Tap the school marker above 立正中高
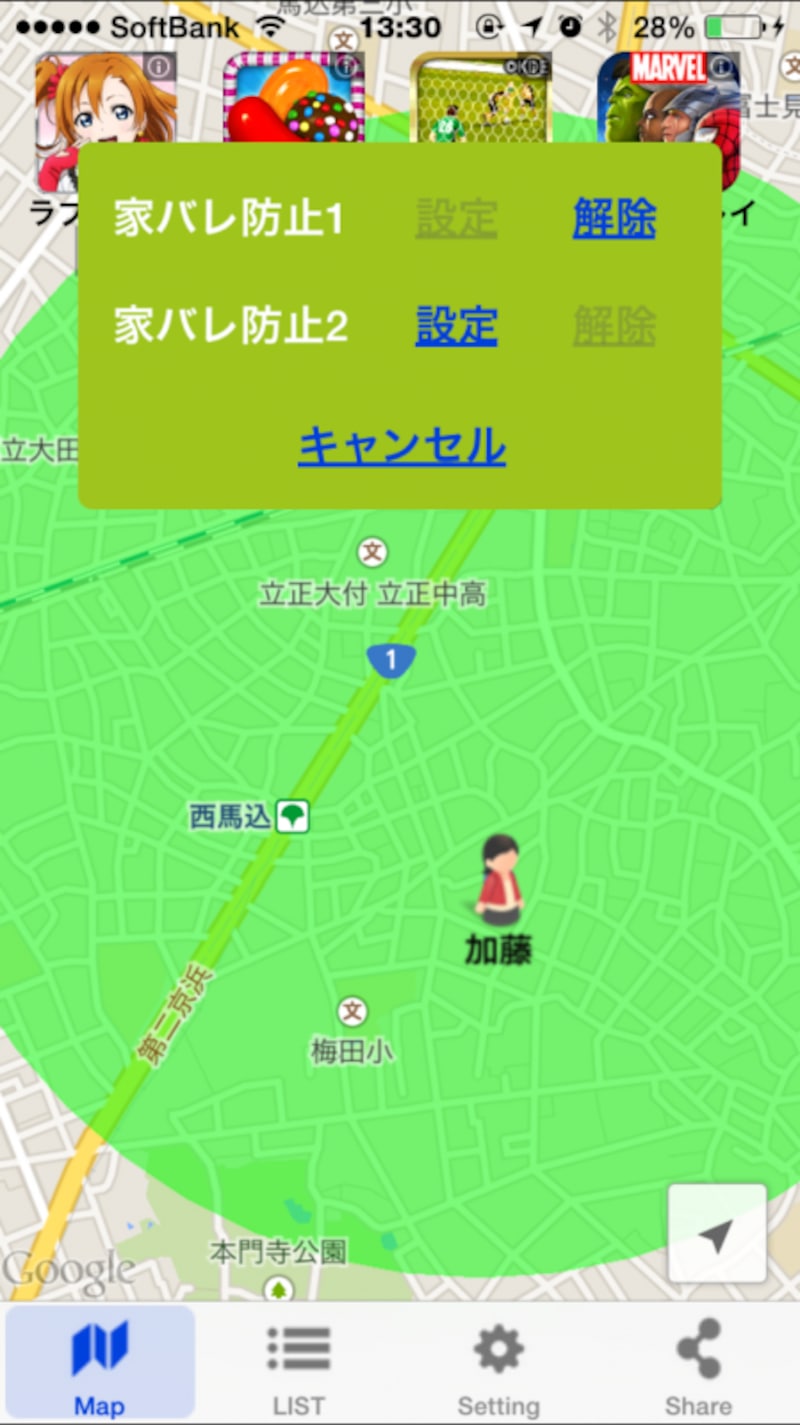This screenshot has height=1425, width=800. (x=370, y=552)
